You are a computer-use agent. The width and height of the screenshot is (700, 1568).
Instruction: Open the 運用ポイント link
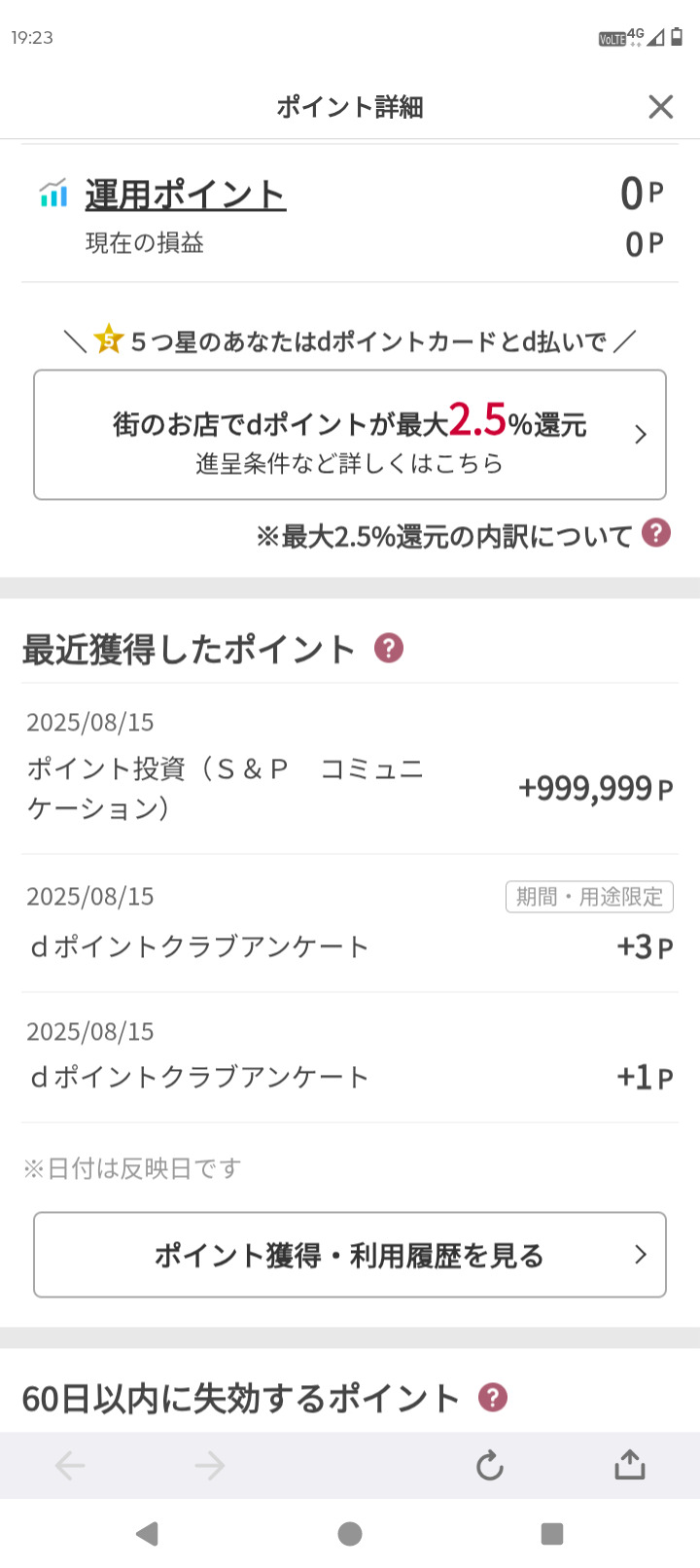click(x=185, y=195)
